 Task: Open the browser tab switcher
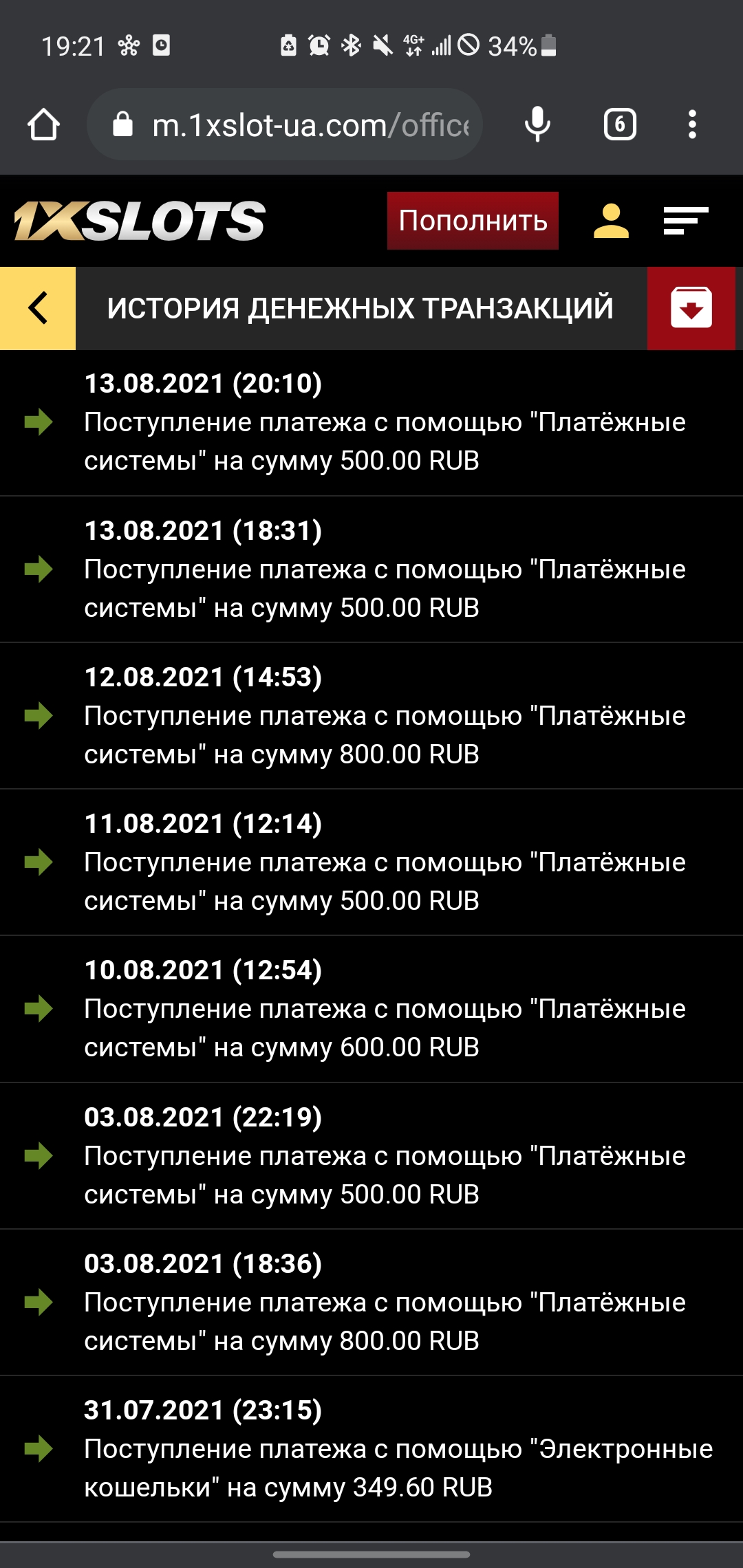[x=619, y=125]
